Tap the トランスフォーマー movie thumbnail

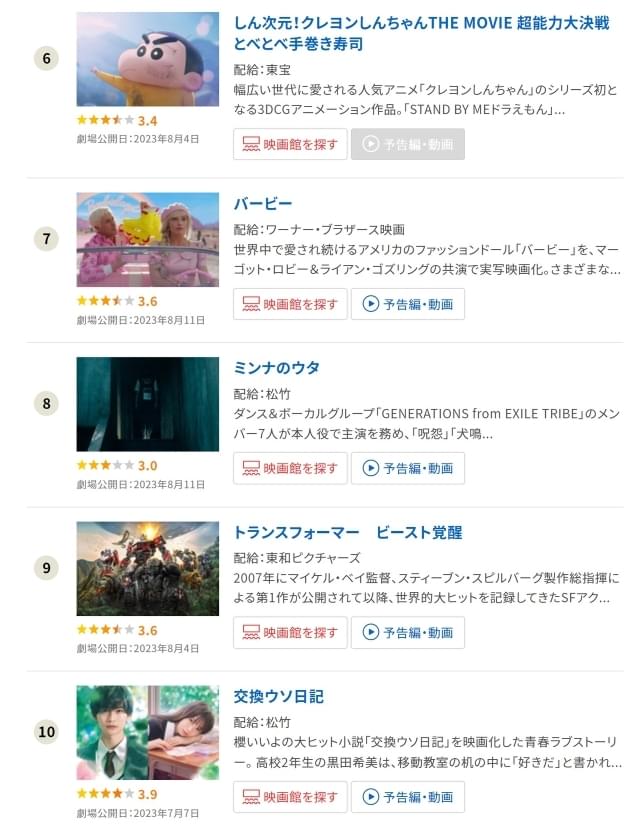[x=147, y=568]
